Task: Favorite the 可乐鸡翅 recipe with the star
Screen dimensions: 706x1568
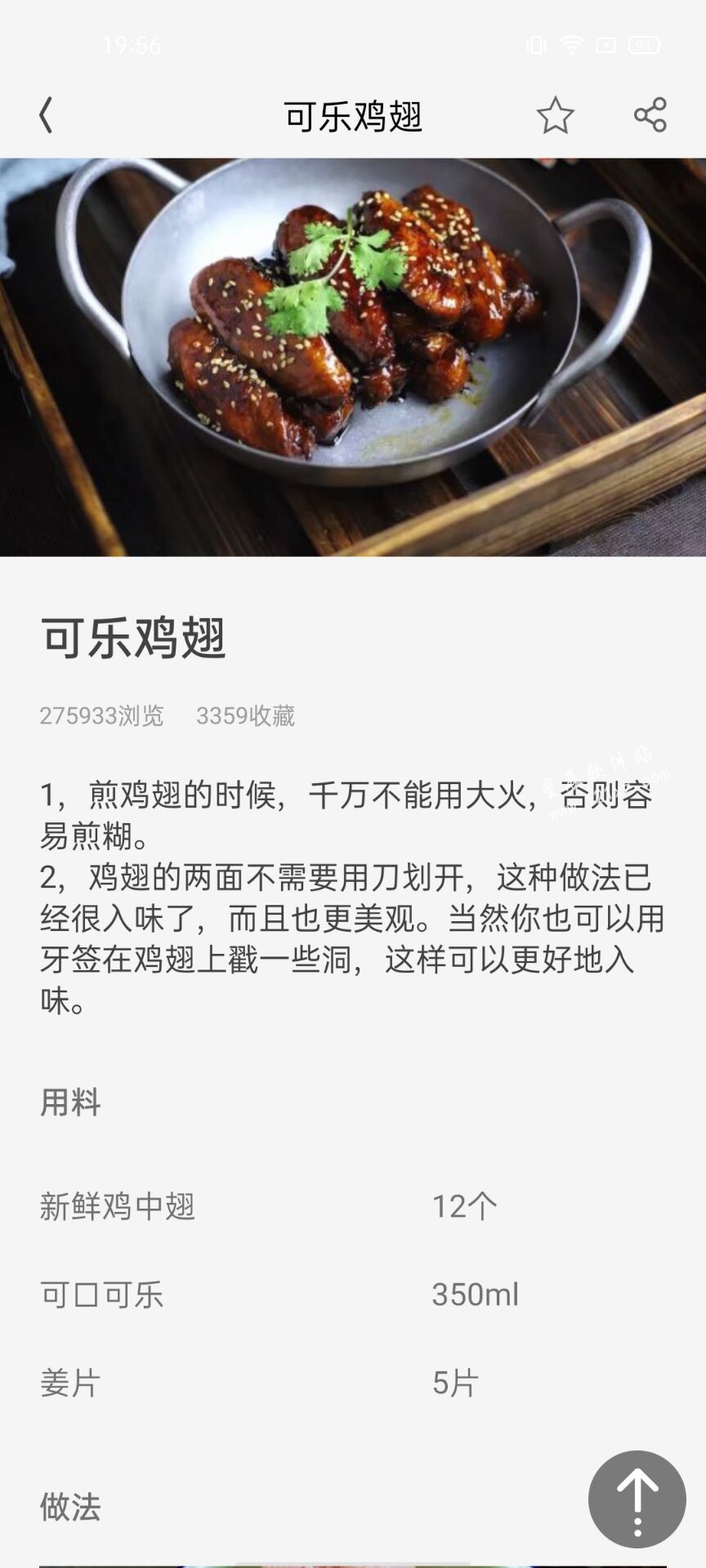Action: 555,115
